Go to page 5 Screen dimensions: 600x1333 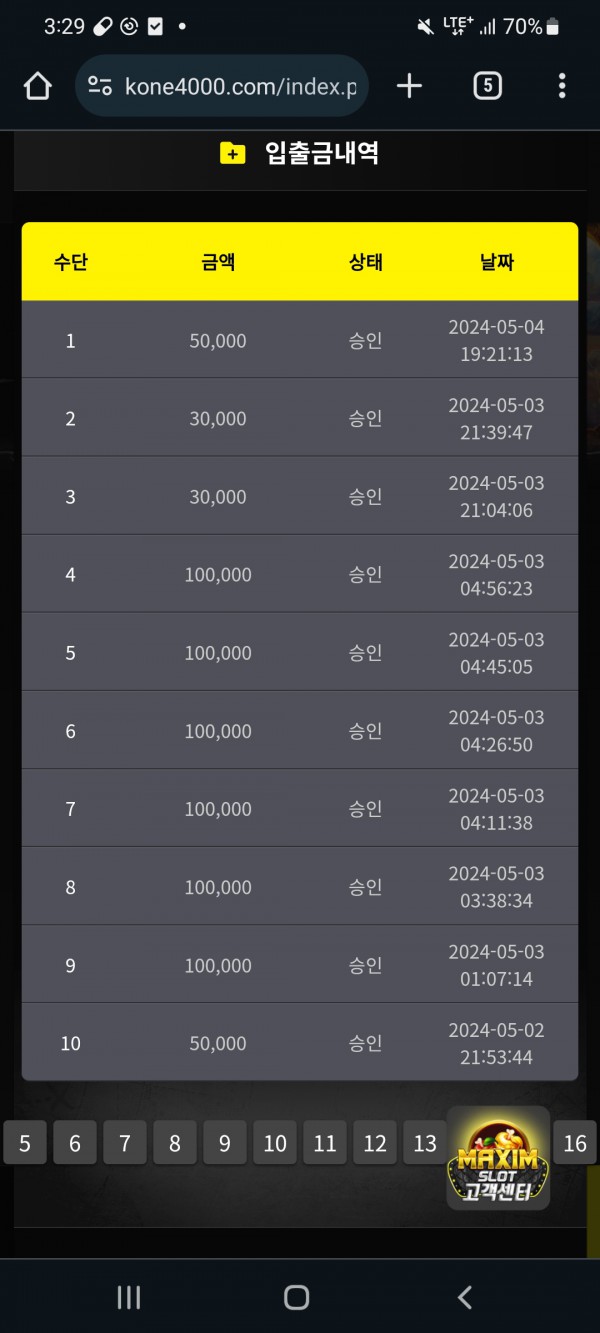25,1143
